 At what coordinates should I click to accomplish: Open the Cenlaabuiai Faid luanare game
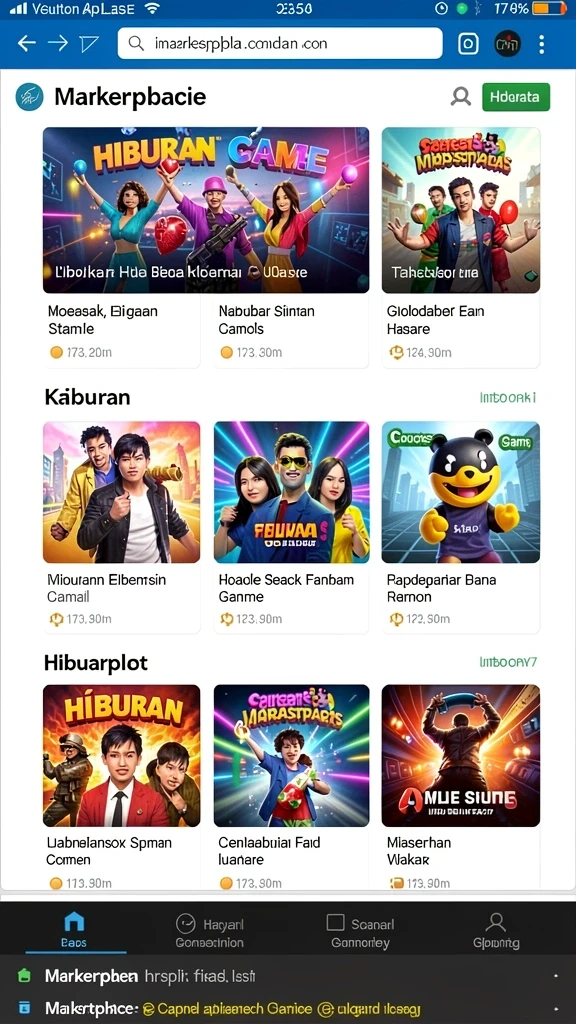click(291, 787)
